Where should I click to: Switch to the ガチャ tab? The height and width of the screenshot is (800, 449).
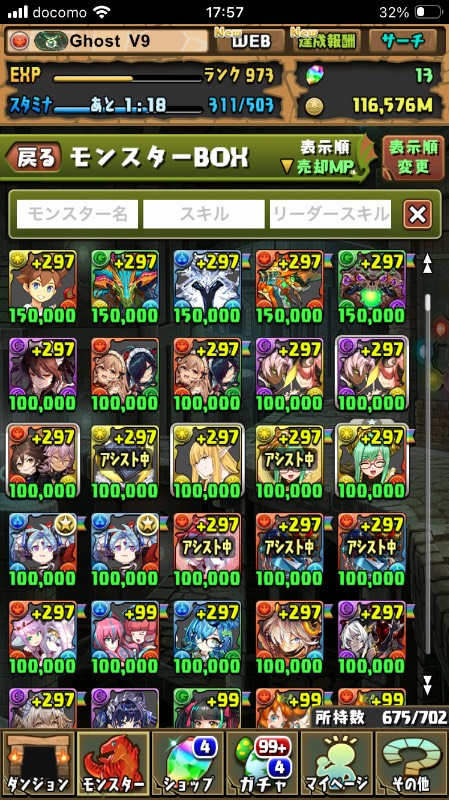point(262,763)
